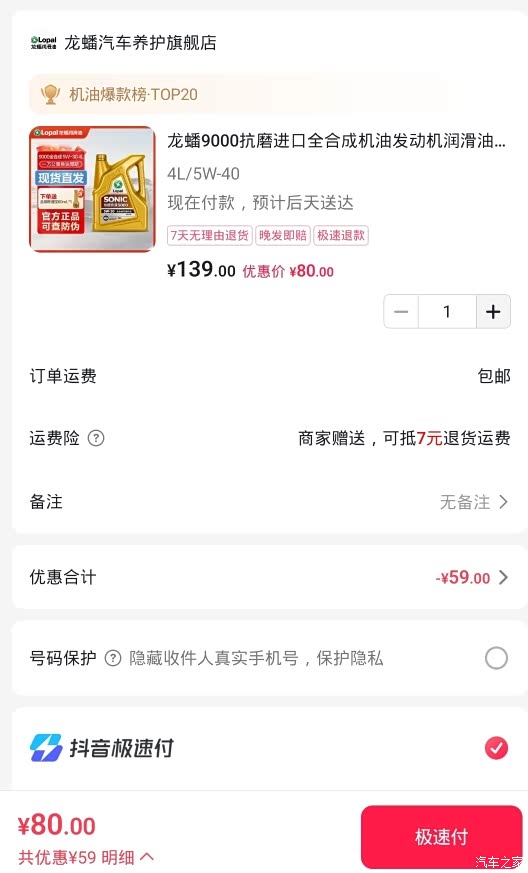The height and width of the screenshot is (873, 528).
Task: Enable 号码保护 radio button
Action: (496, 658)
